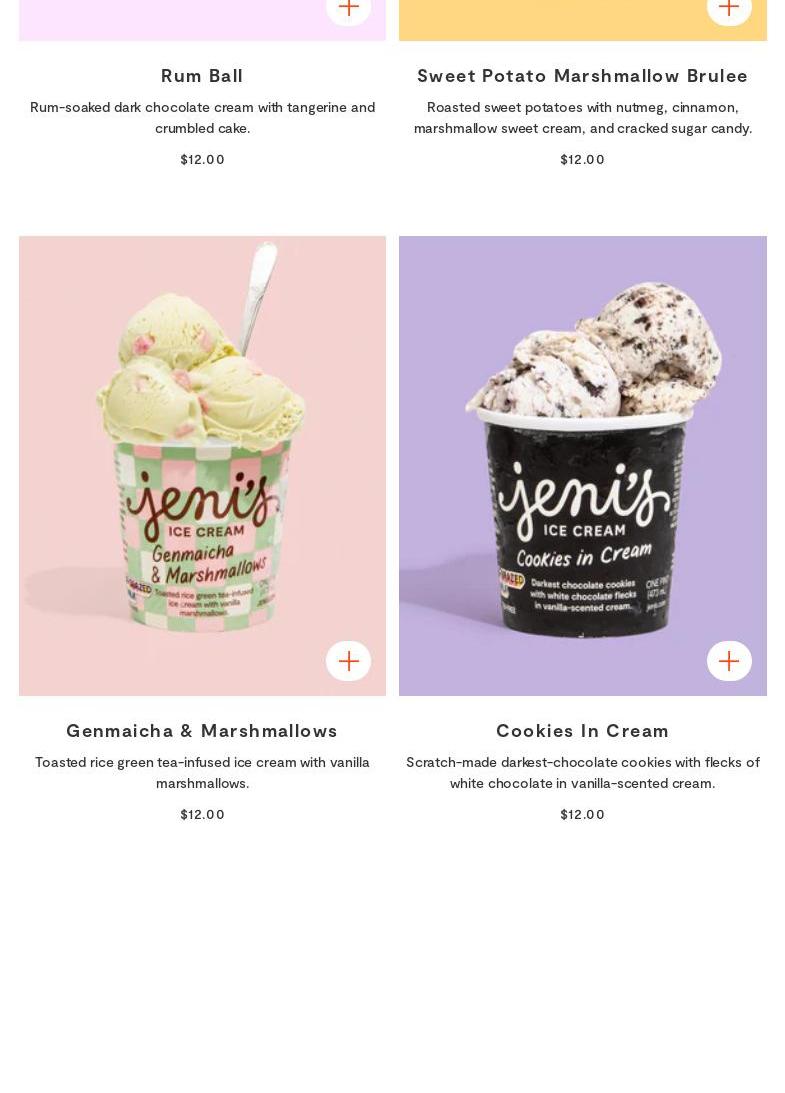Open the Genmaicha & Marshmallows title link

(202, 730)
